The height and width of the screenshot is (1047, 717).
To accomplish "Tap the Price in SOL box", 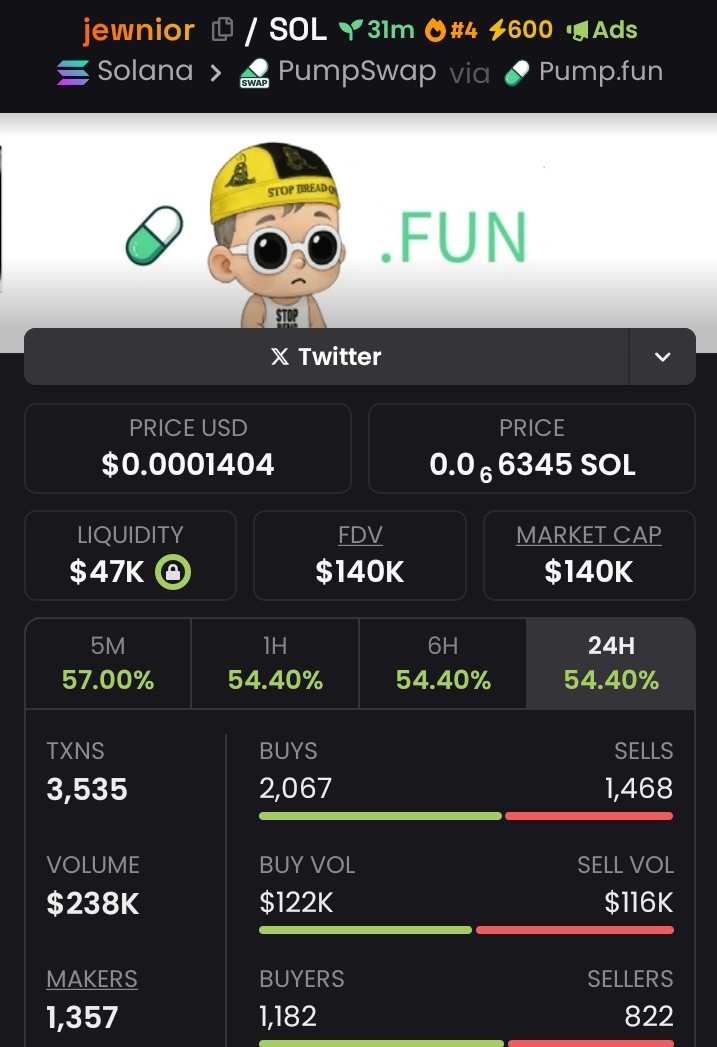I will point(532,448).
